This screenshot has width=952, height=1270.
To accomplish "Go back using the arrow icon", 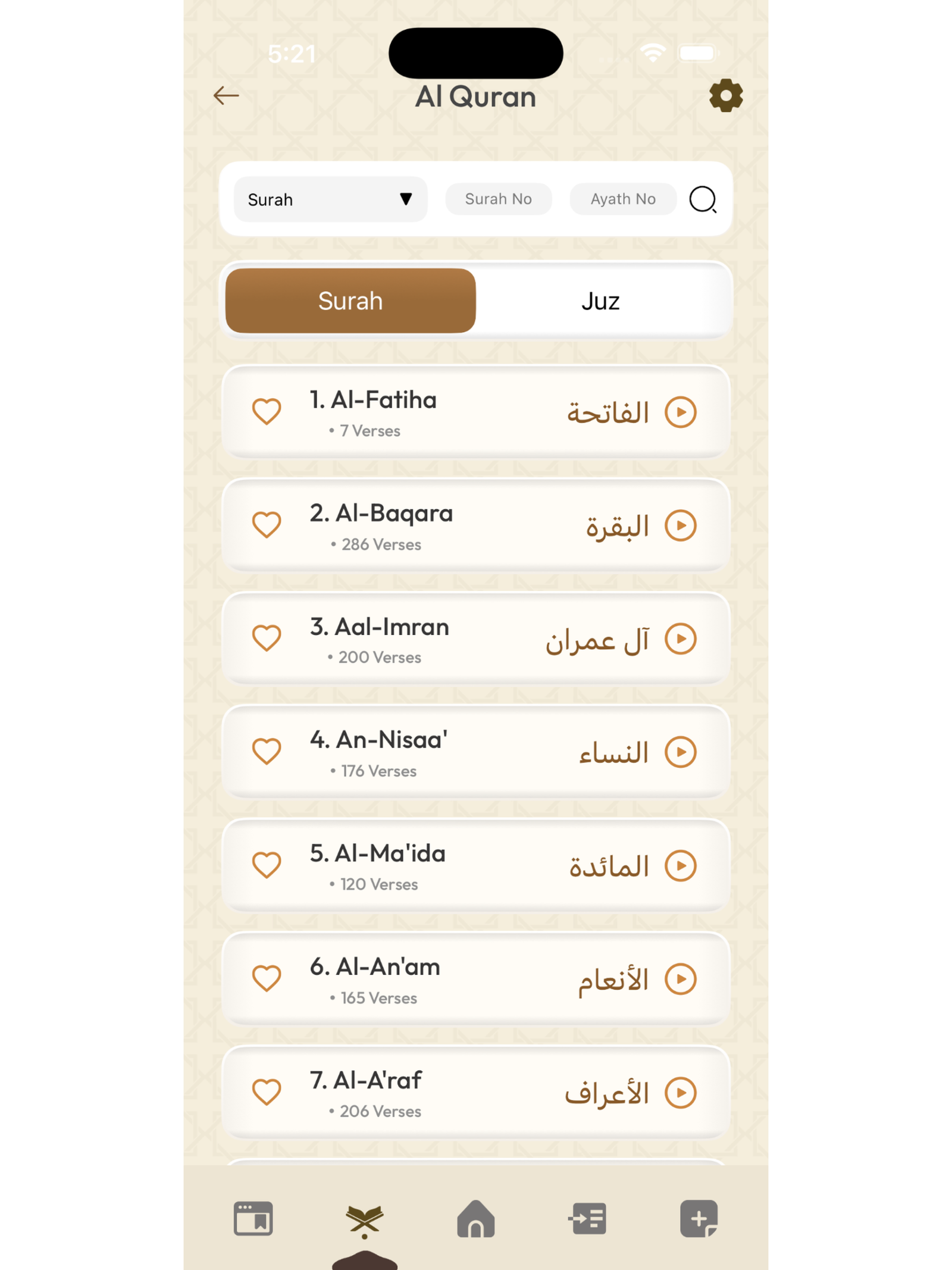I will (x=226, y=95).
